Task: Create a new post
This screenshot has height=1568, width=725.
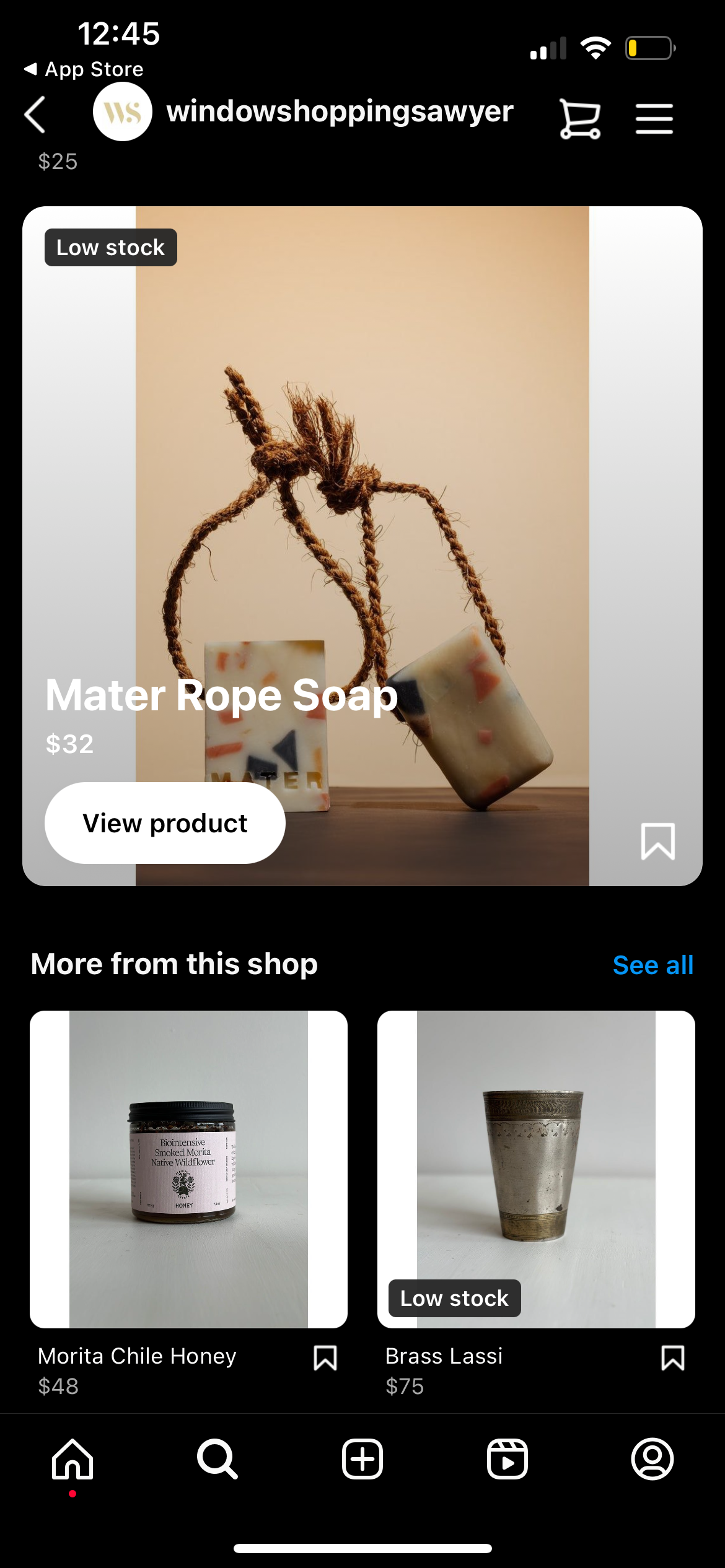Action: (x=362, y=1459)
